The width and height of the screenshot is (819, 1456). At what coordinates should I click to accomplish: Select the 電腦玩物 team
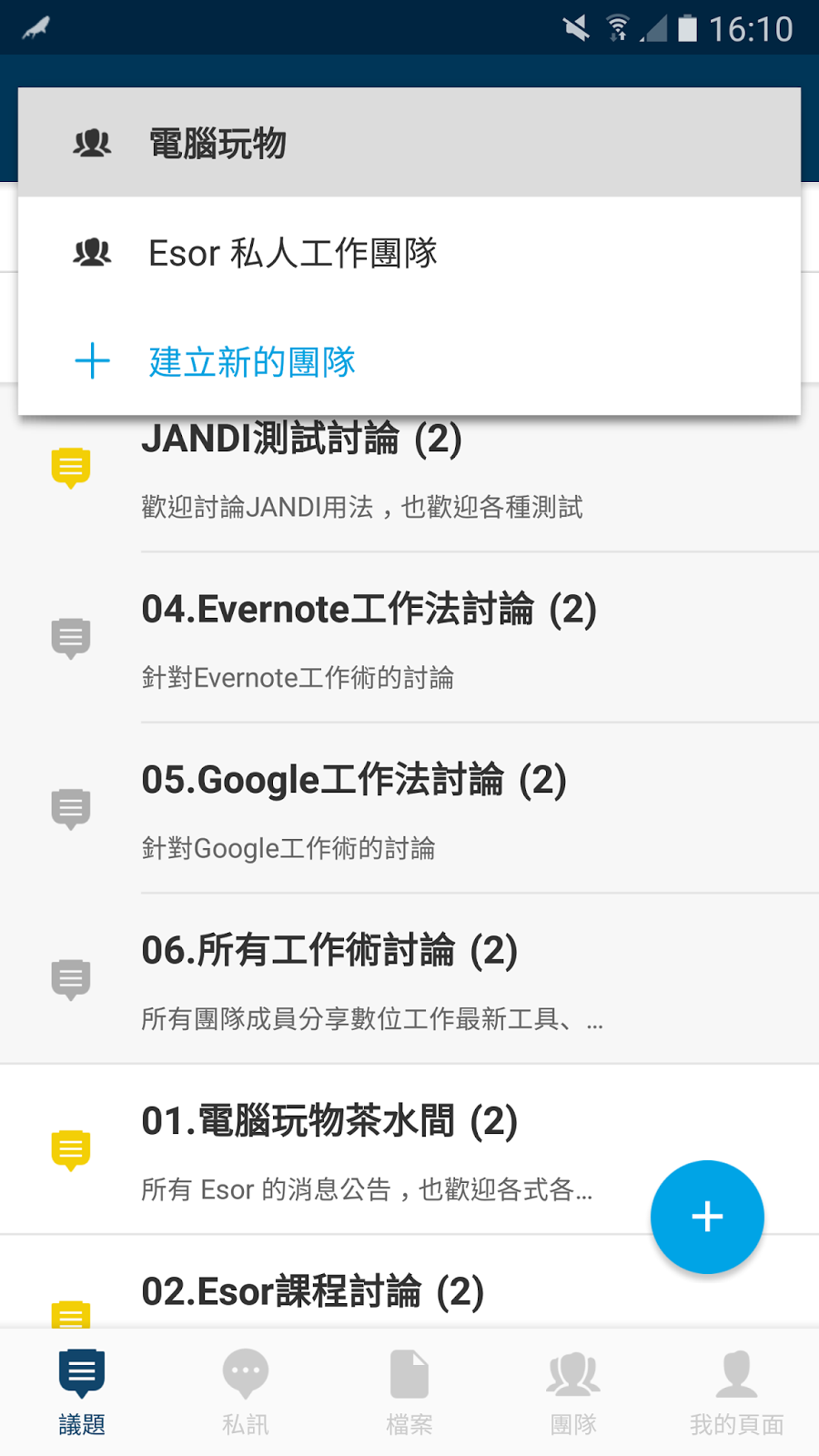[x=409, y=143]
